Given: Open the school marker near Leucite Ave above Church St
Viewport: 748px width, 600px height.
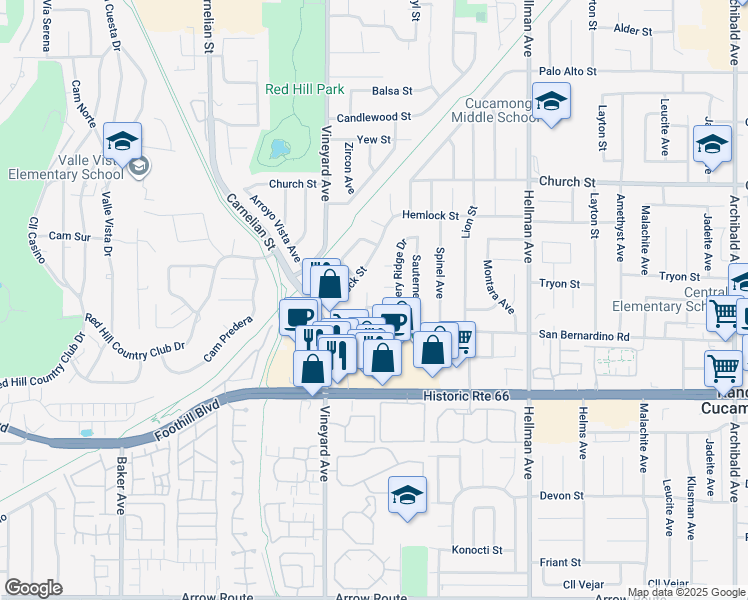Looking at the screenshot, I should pyautogui.click(x=712, y=145).
